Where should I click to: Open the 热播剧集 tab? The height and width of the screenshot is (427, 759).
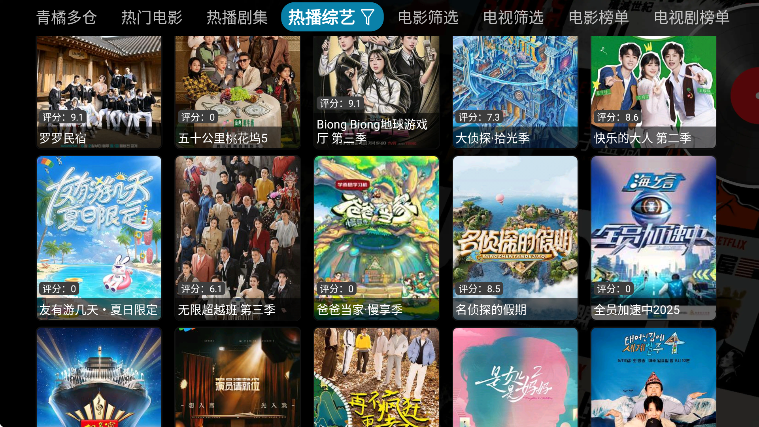(237, 17)
